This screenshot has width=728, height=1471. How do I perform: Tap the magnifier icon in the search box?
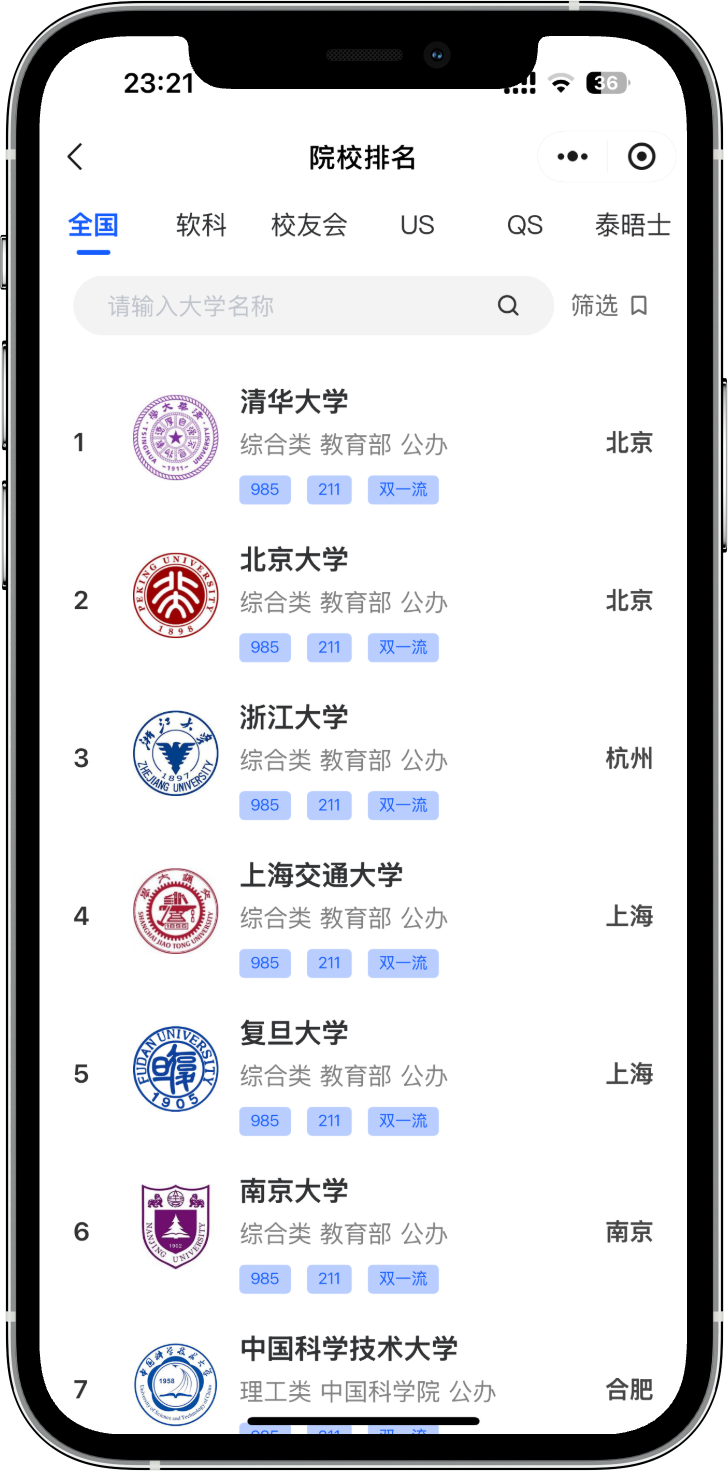coord(508,306)
